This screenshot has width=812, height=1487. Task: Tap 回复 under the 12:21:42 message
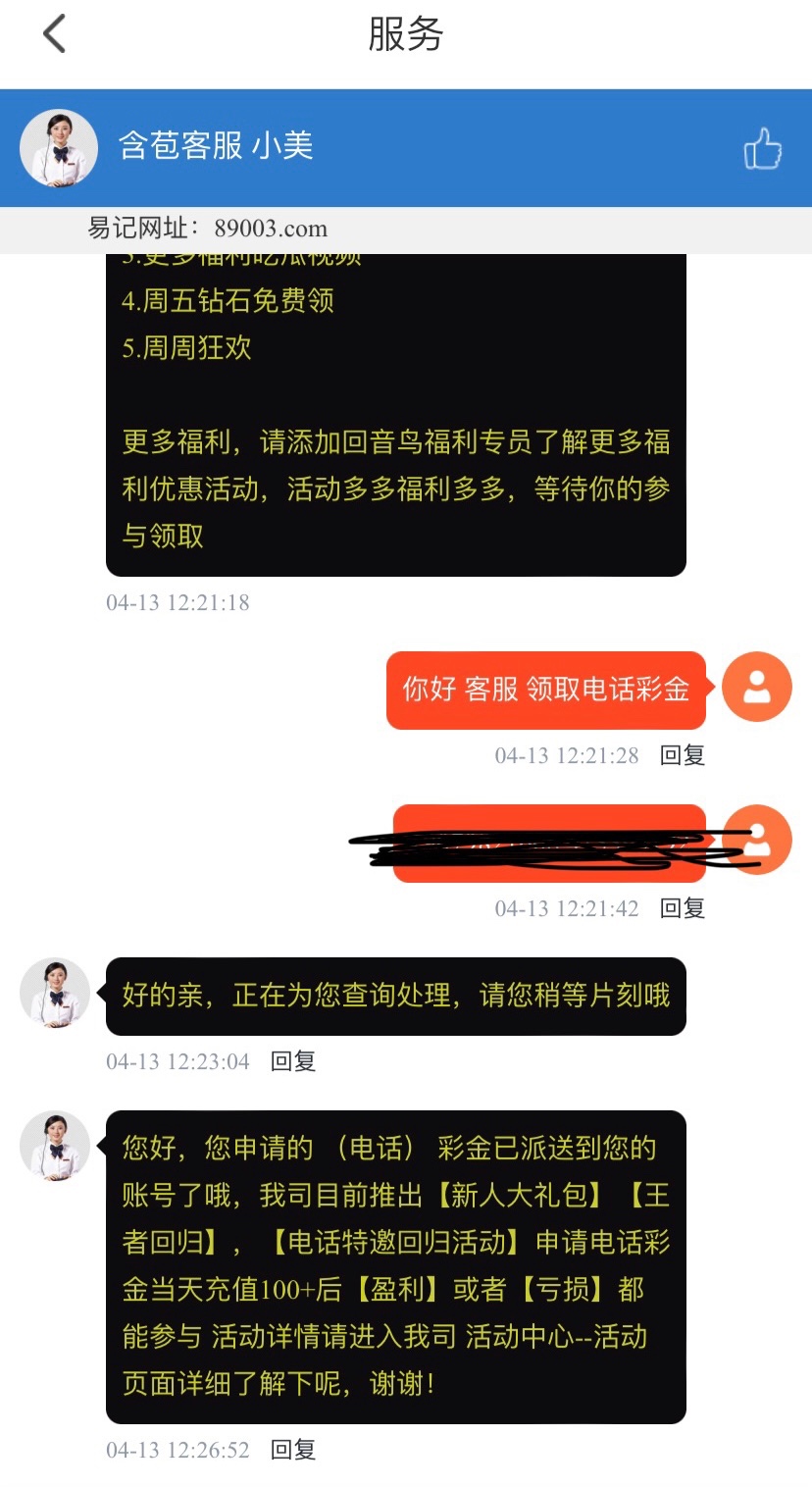coord(683,908)
